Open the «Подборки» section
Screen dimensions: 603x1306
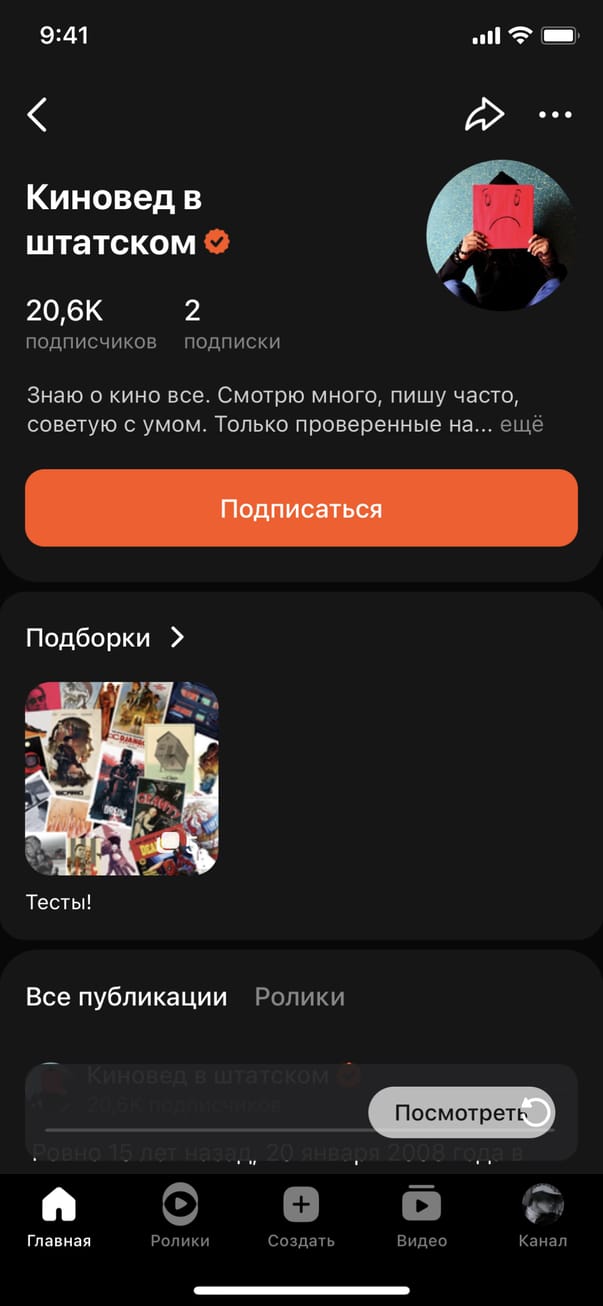click(x=105, y=637)
